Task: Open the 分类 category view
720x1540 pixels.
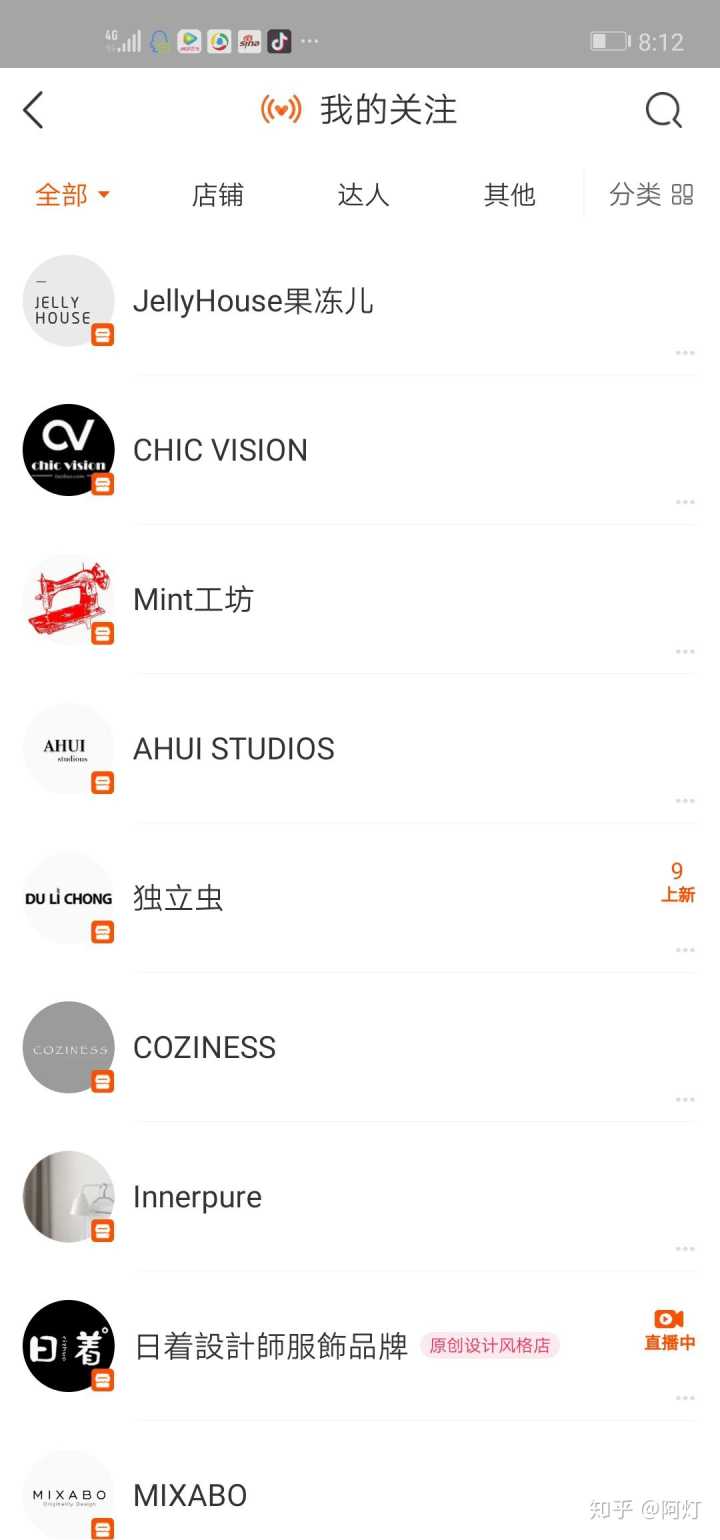Action: click(x=651, y=195)
